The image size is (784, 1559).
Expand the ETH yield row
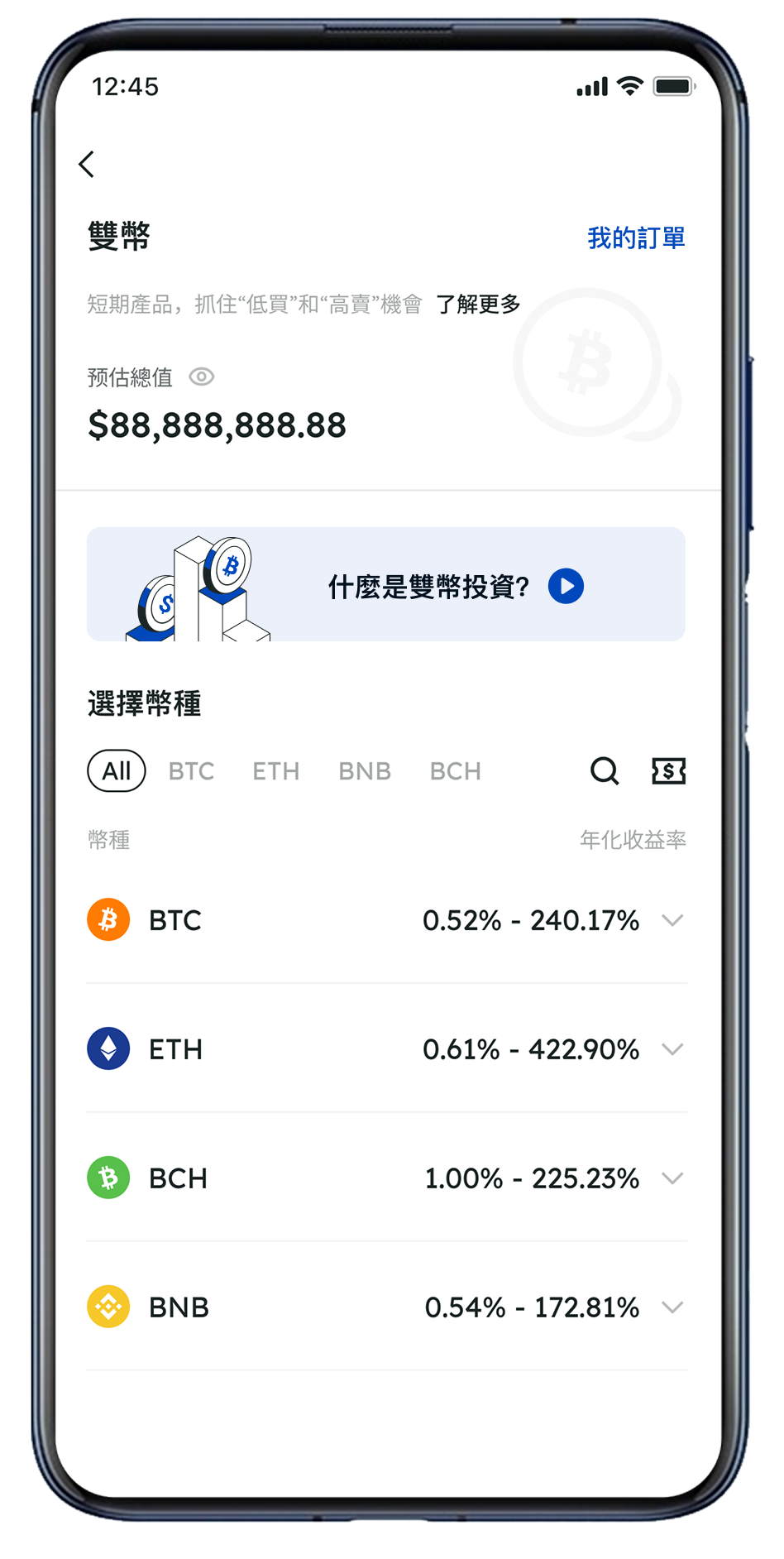click(x=672, y=1049)
